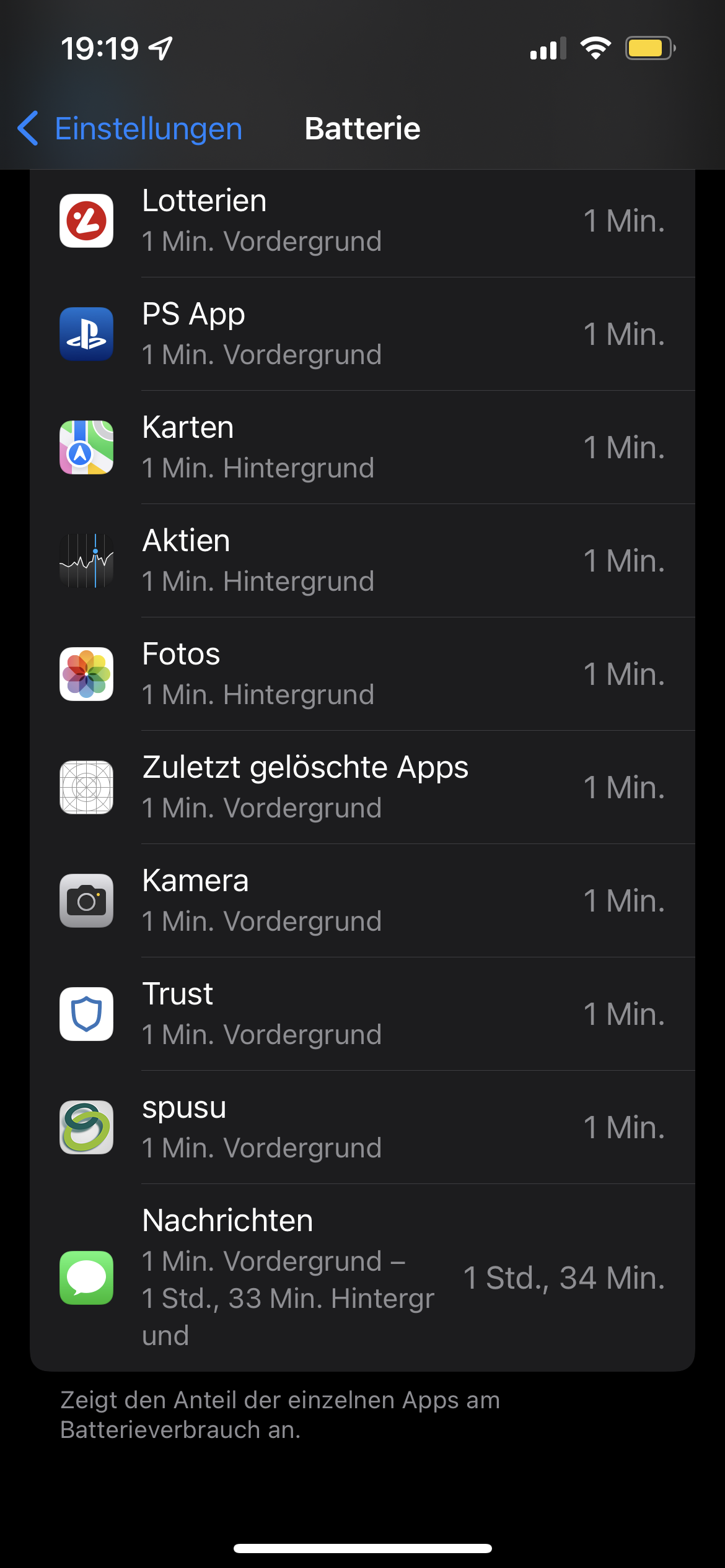Tap the Lotterien battery usage row
The image size is (725, 1568).
[x=362, y=221]
